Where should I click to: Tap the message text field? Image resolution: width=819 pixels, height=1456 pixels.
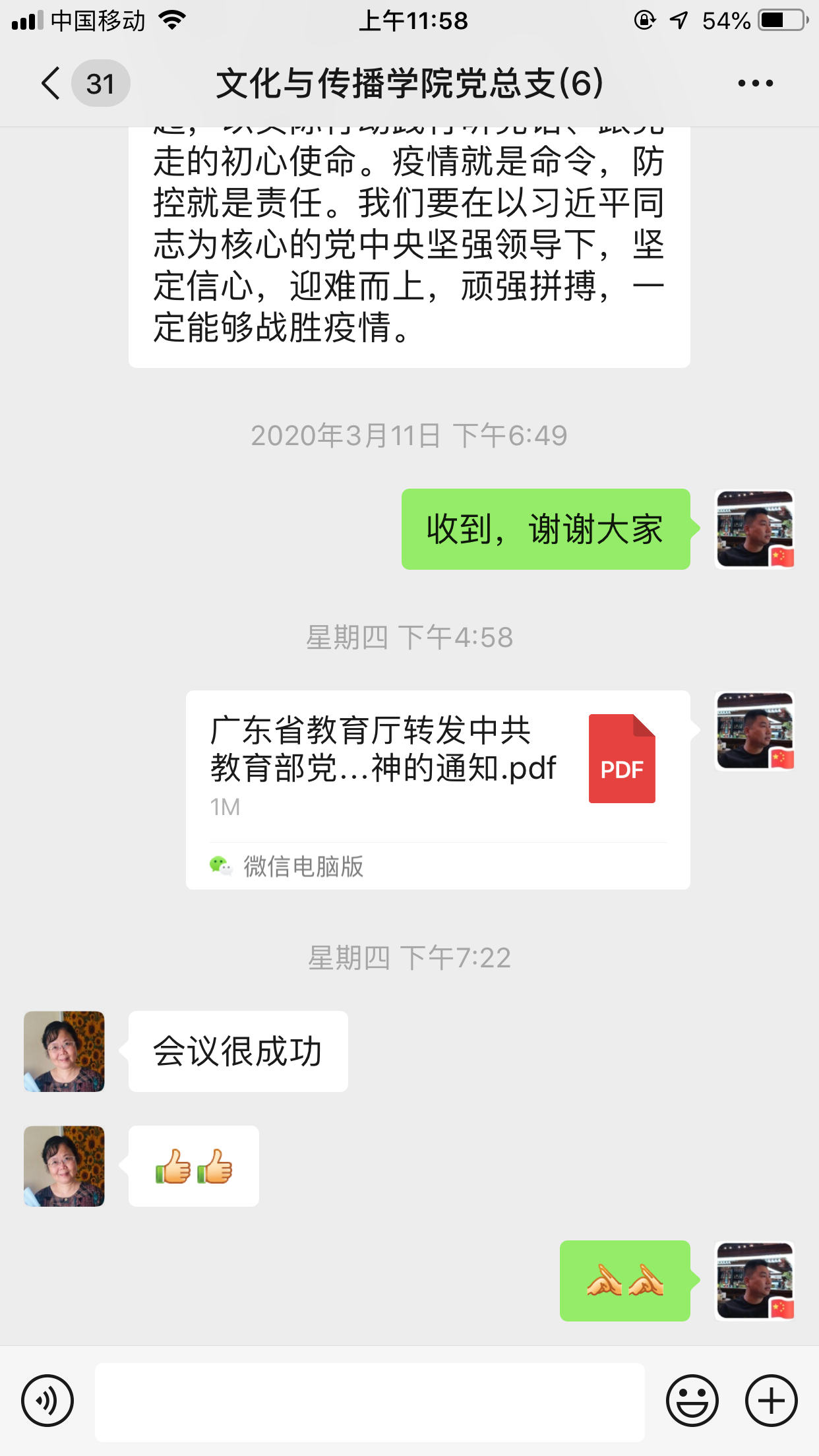coord(369,1401)
